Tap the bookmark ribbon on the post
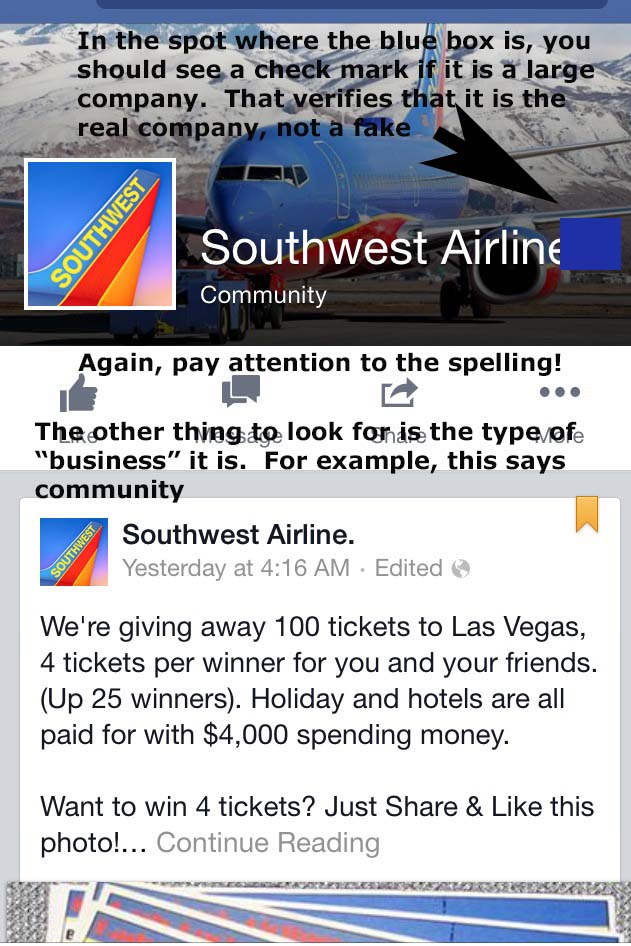 coord(586,514)
